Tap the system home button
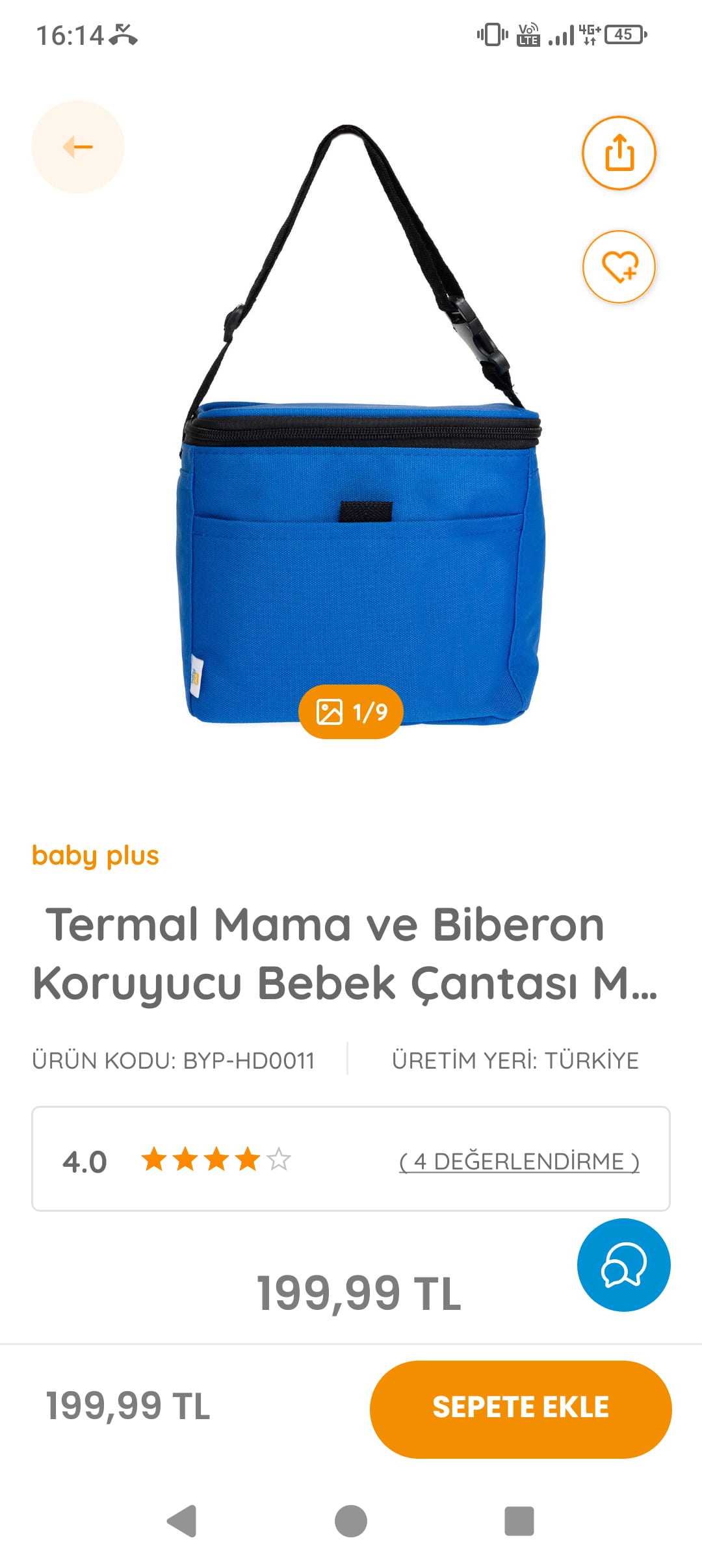The width and height of the screenshot is (702, 1568). (351, 1521)
